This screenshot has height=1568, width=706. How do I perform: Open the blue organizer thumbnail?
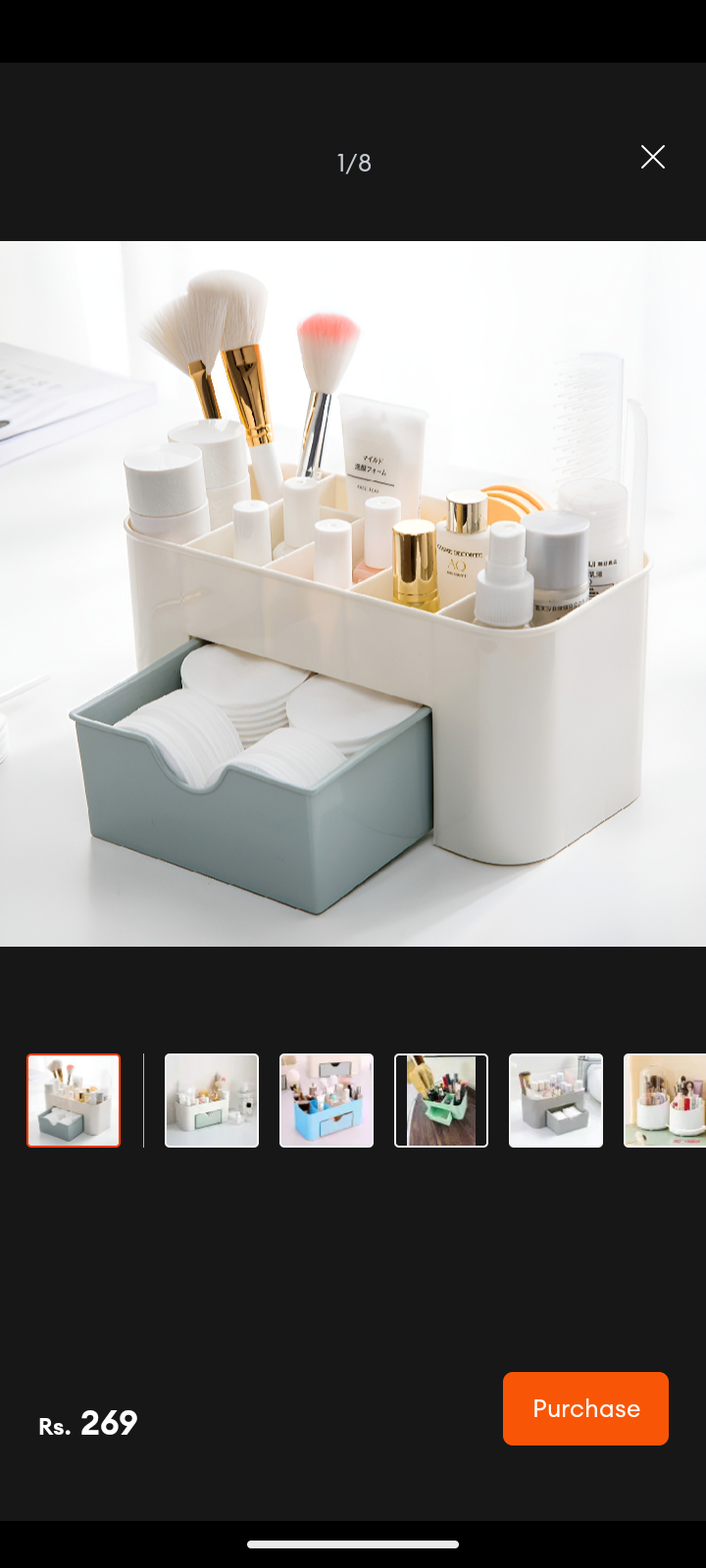point(327,1101)
